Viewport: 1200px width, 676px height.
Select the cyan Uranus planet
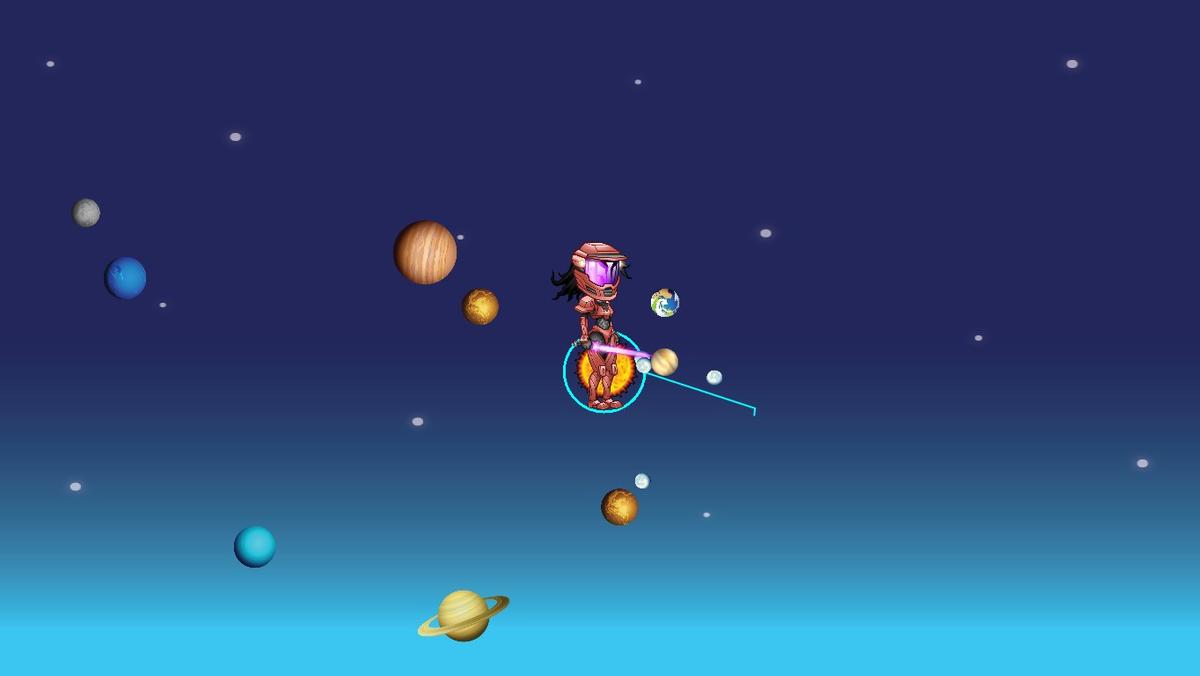tap(255, 547)
